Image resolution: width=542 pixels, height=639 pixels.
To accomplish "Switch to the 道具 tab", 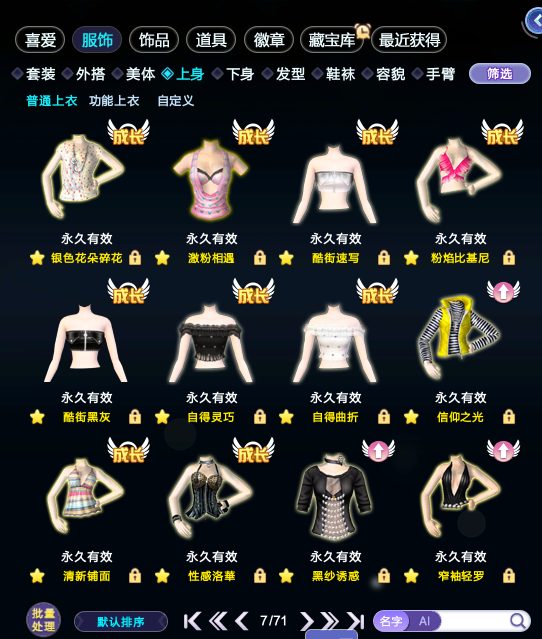I will coord(211,40).
